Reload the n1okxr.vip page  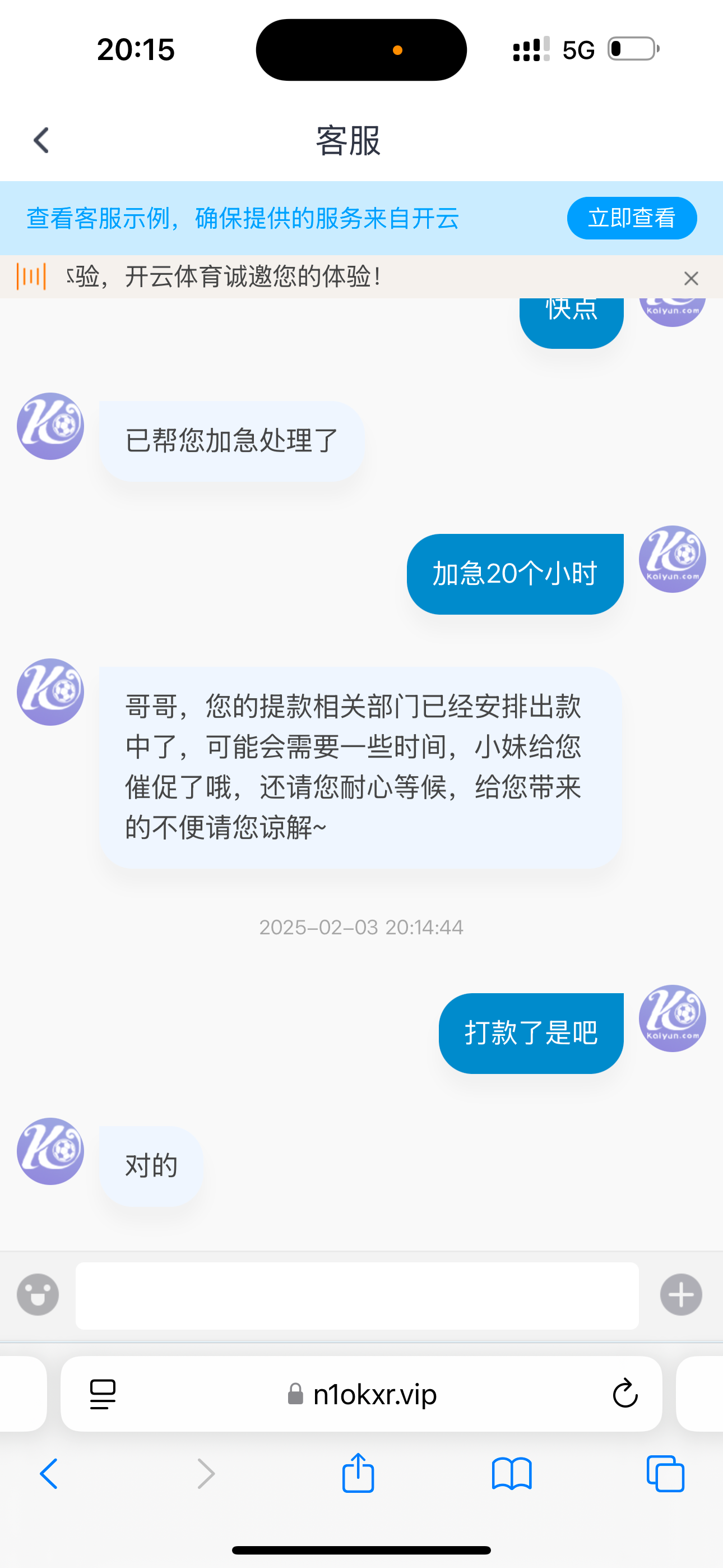tap(624, 1394)
